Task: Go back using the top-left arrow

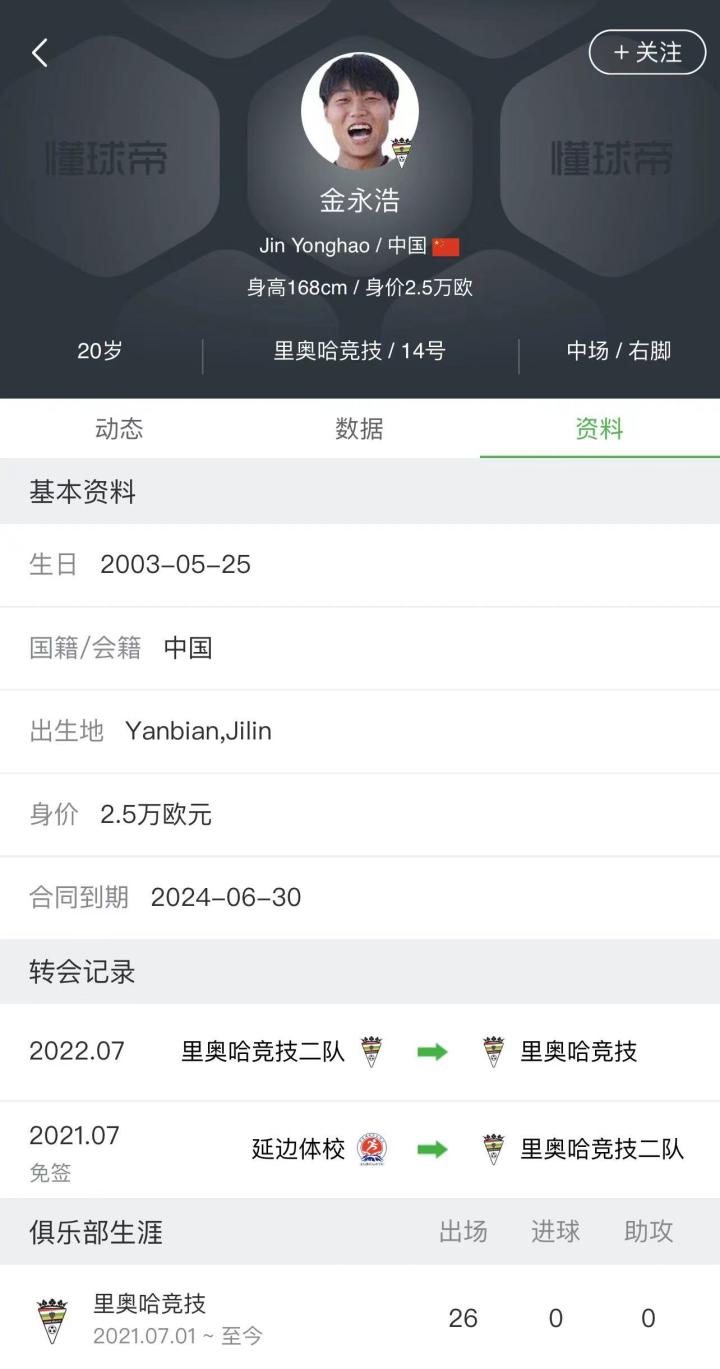Action: click(40, 53)
